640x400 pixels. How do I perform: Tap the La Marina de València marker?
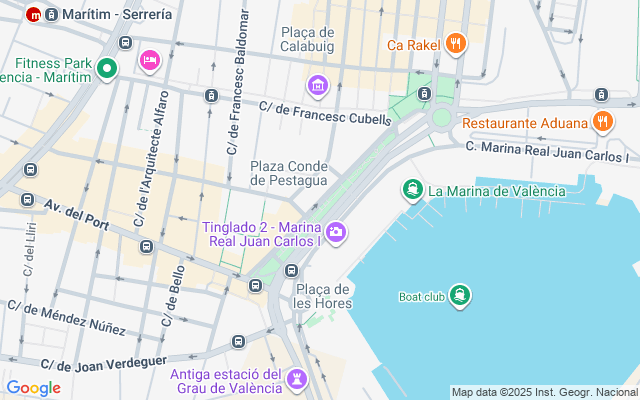413,191
